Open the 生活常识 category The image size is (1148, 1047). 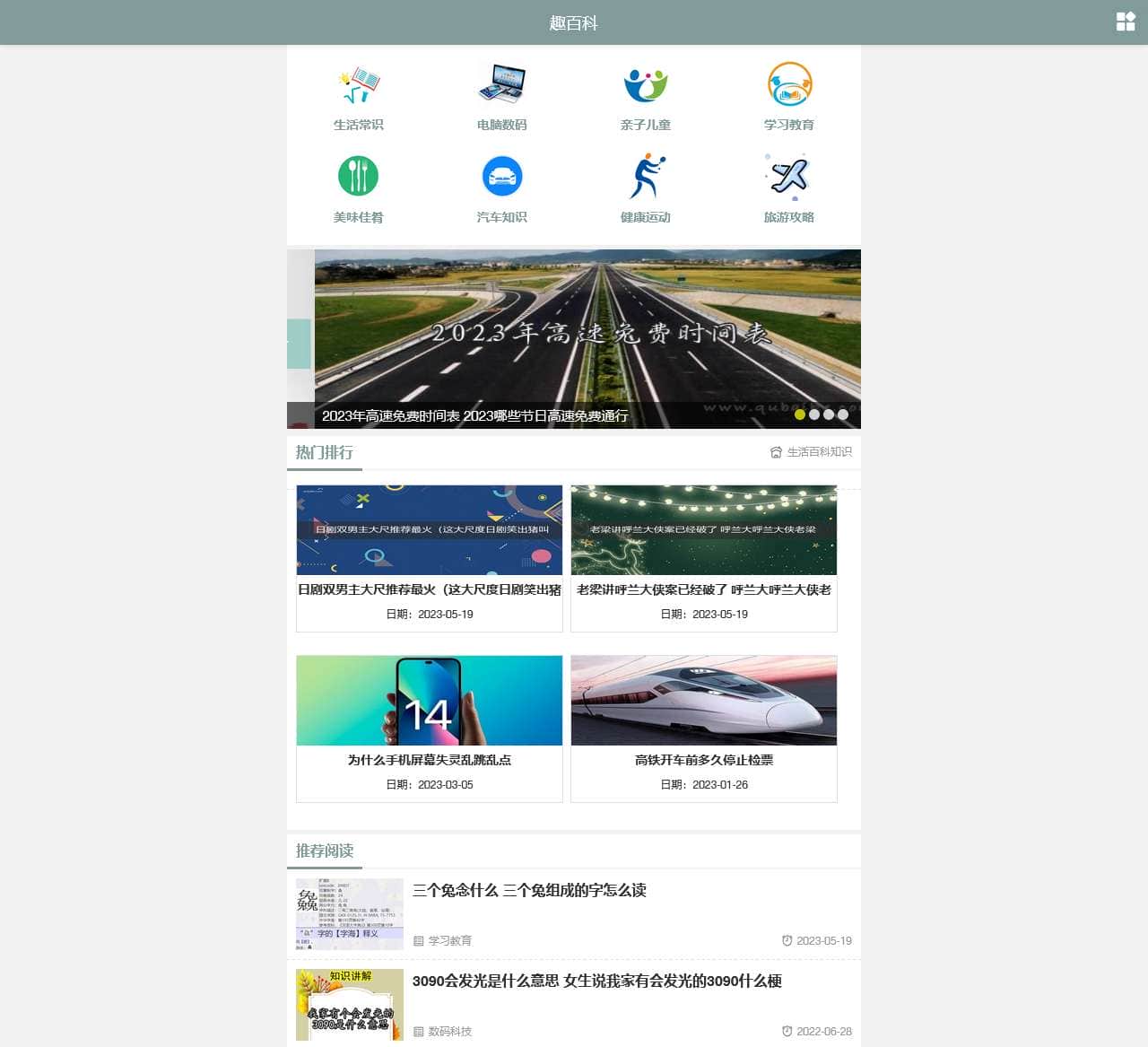(x=358, y=99)
